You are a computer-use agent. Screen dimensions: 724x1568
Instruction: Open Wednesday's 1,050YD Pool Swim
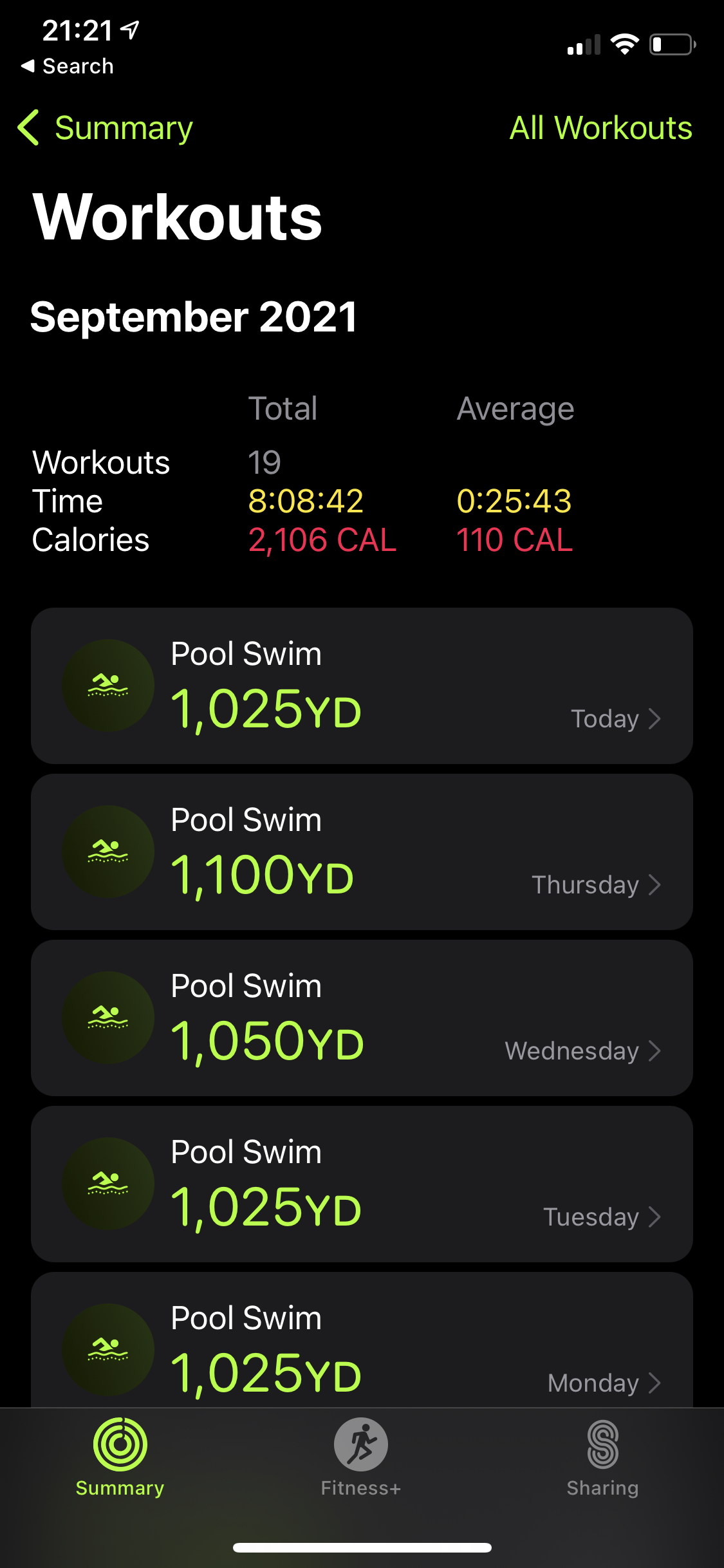(362, 1018)
